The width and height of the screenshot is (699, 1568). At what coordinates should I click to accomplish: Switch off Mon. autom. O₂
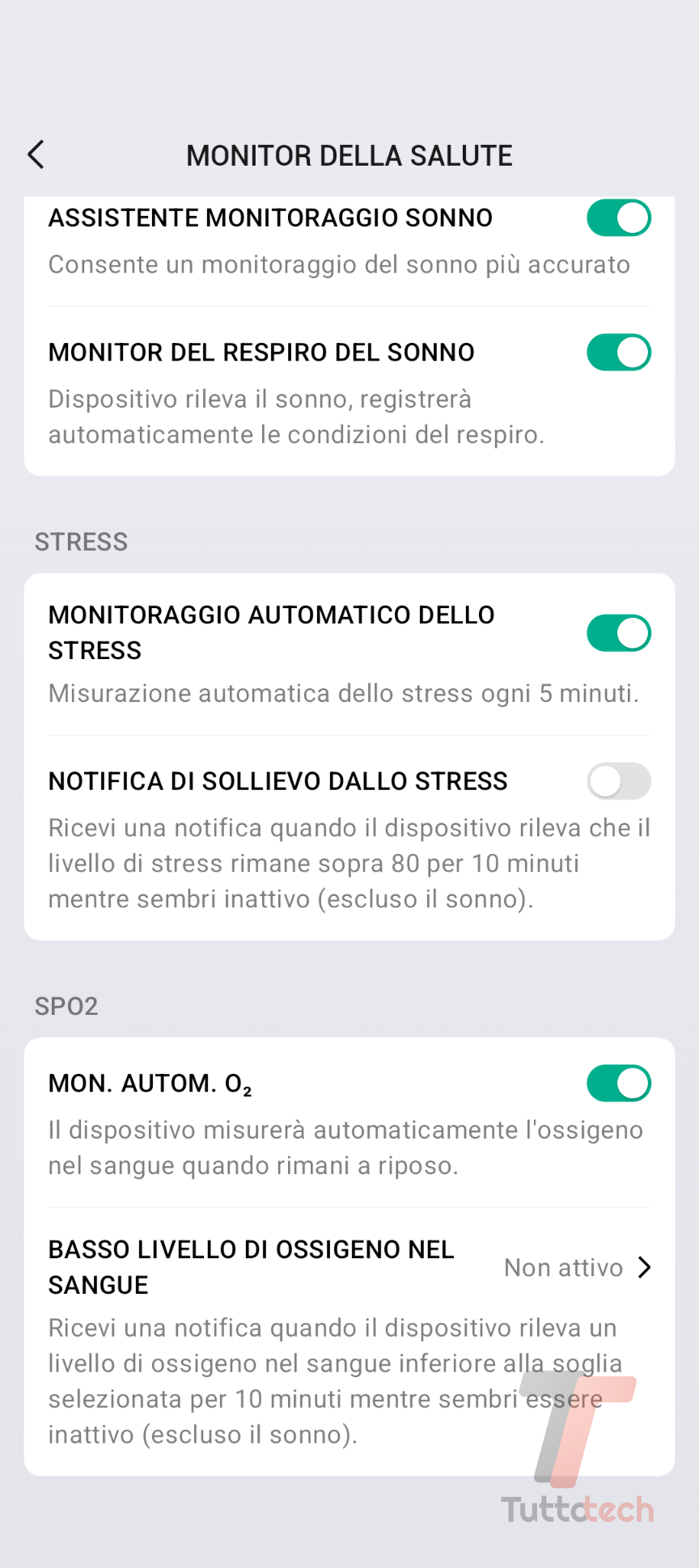618,1084
